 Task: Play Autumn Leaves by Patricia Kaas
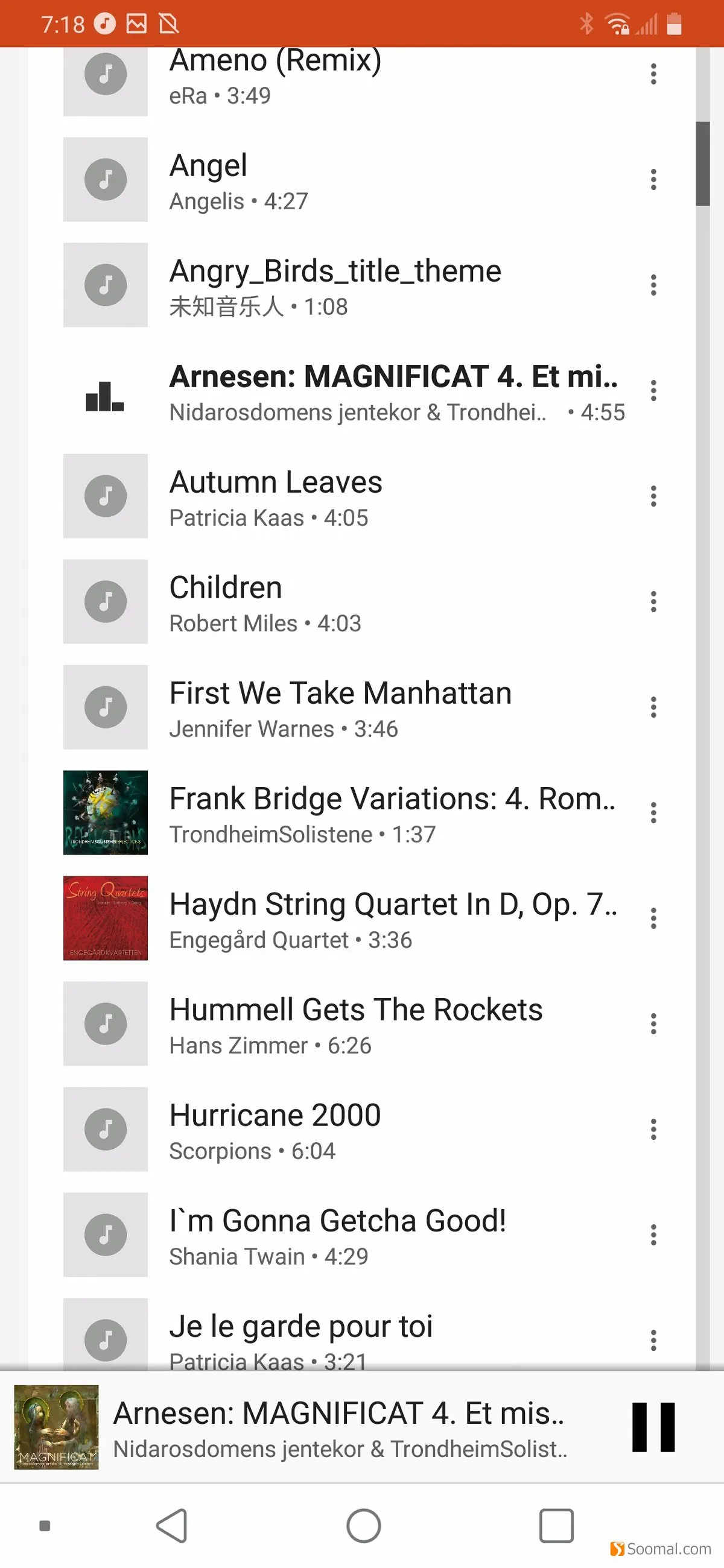click(x=361, y=496)
